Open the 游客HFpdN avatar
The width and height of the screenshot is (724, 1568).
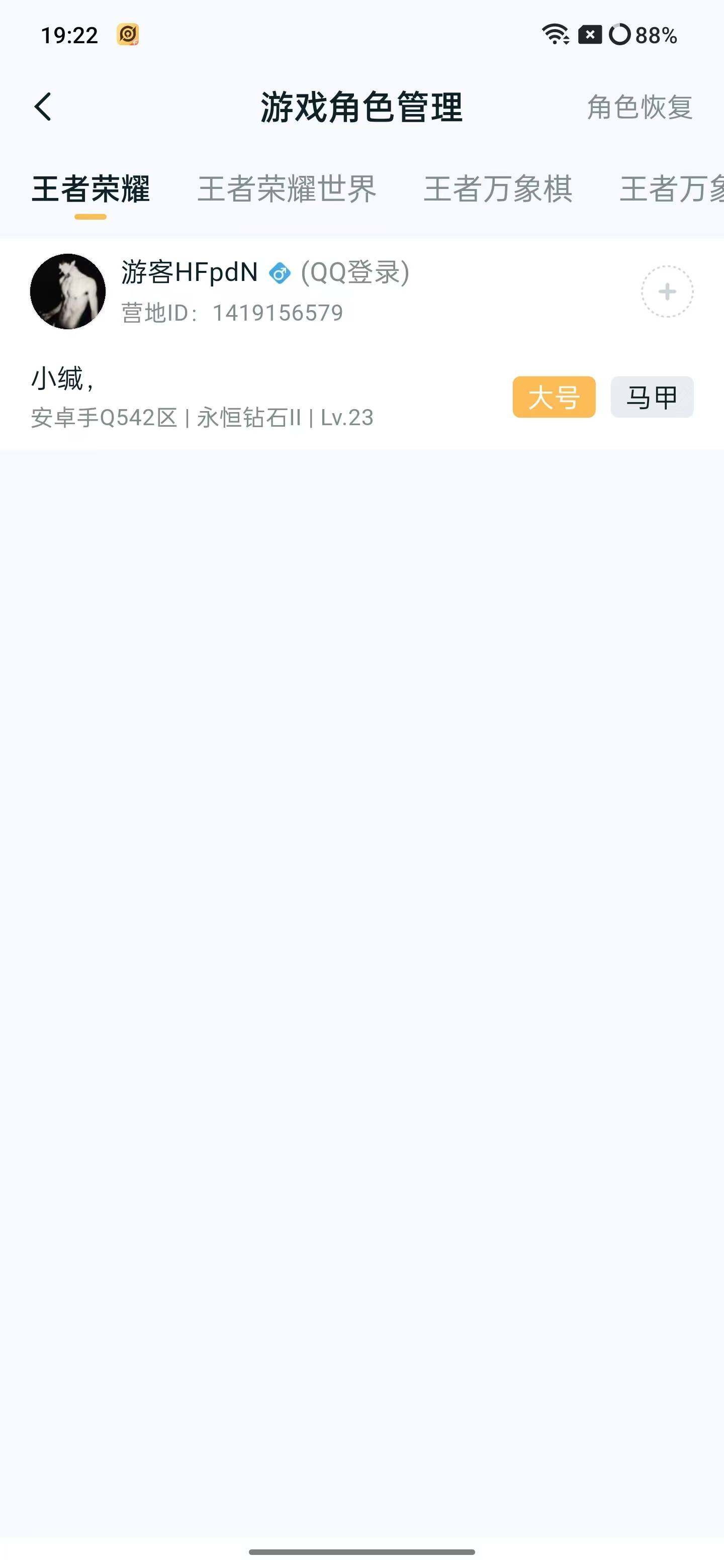point(67,291)
